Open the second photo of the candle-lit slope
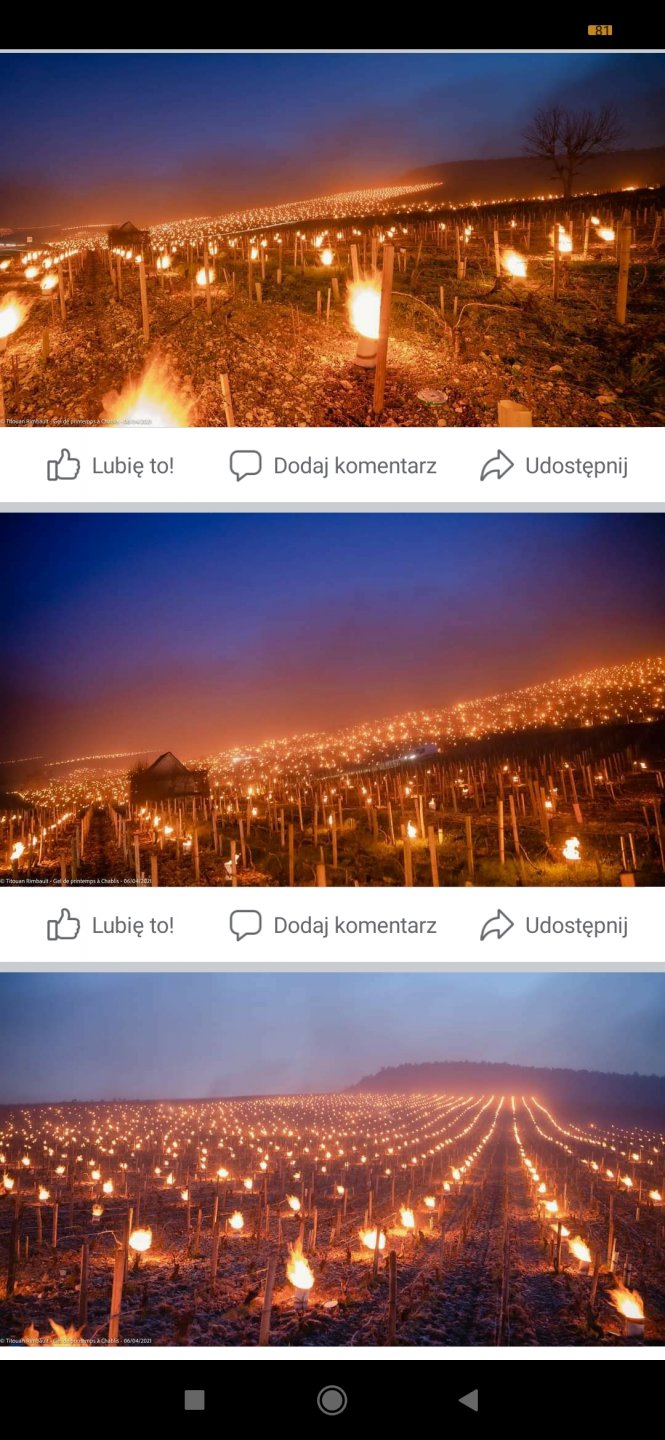 332,700
